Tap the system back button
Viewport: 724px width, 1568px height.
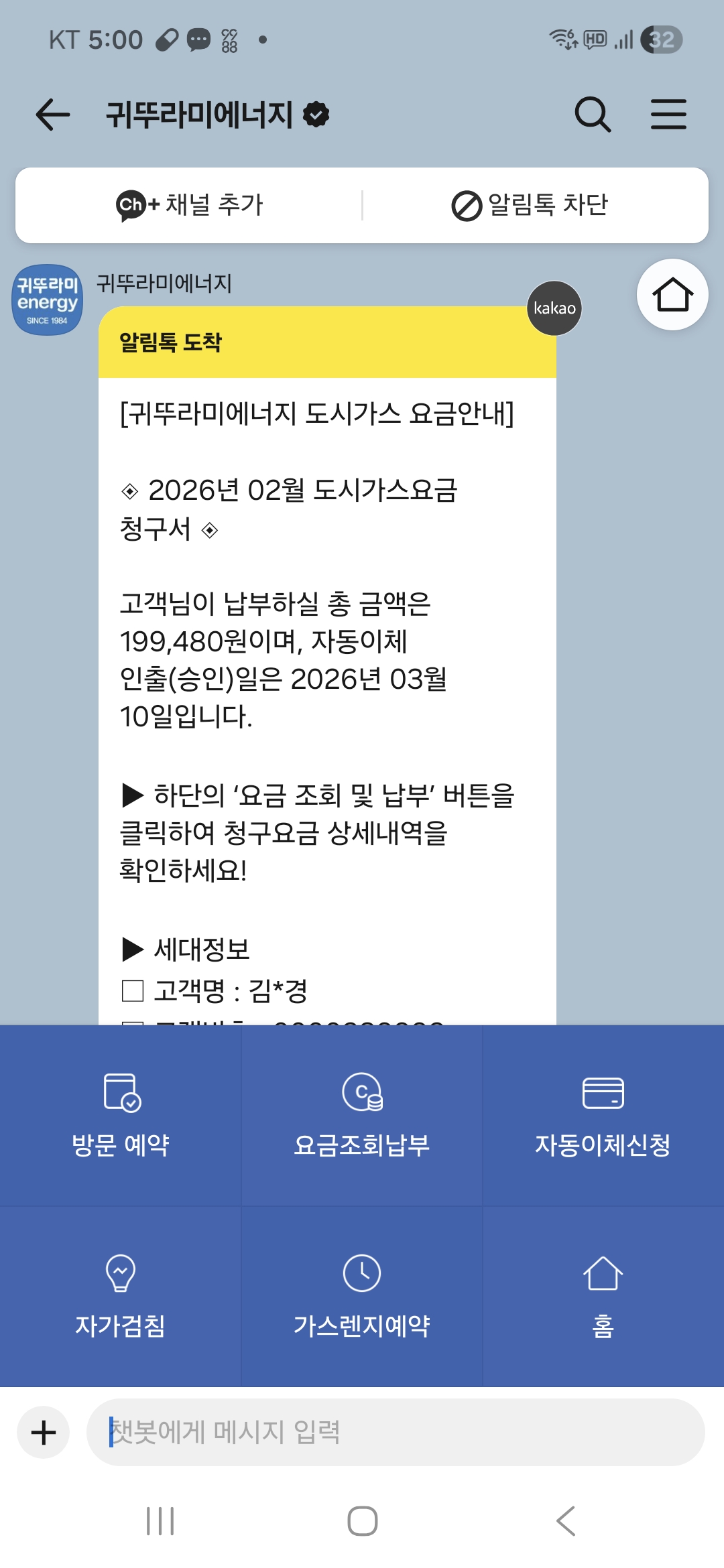click(x=565, y=1520)
